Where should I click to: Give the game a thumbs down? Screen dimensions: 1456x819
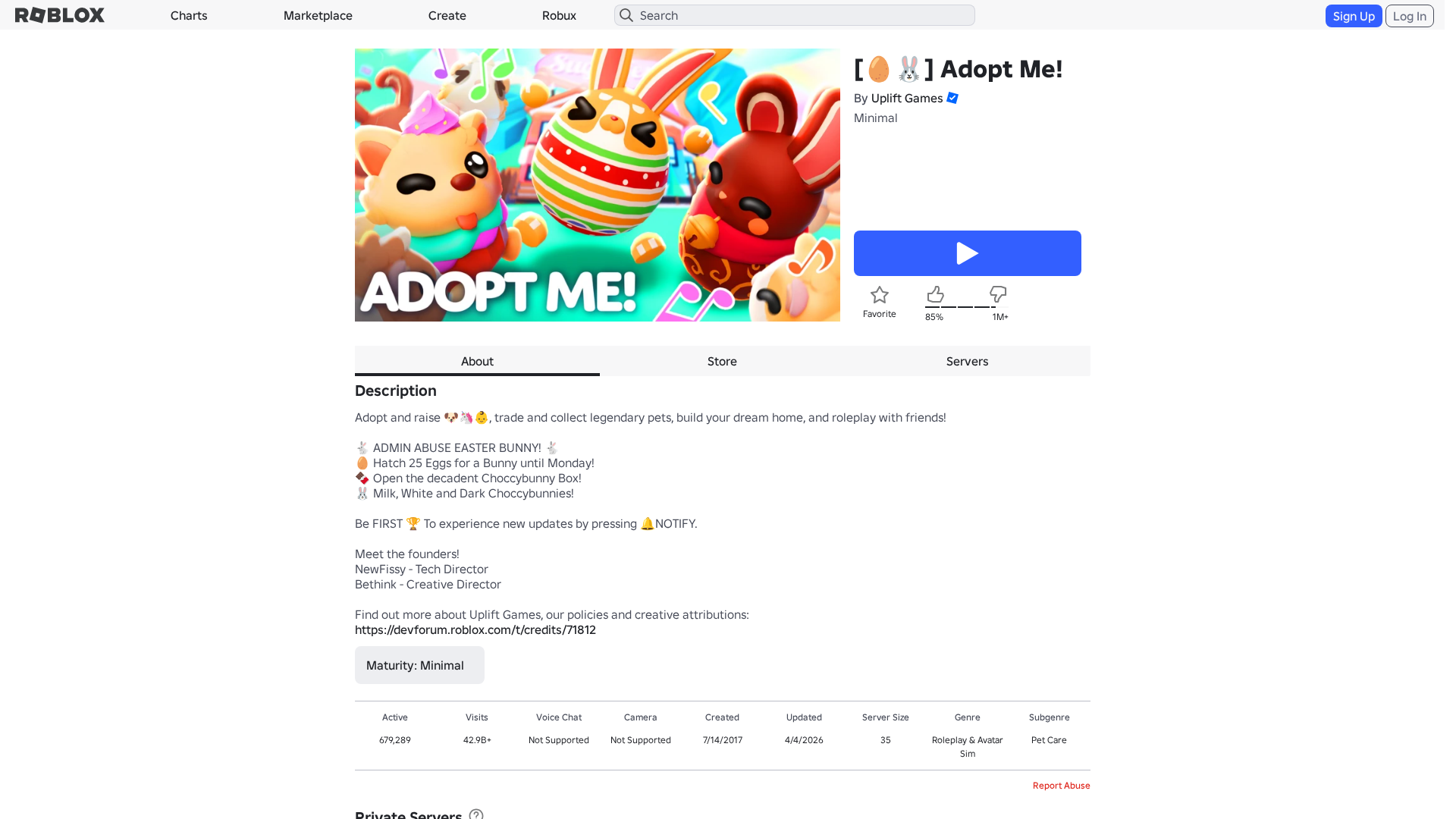point(998,294)
